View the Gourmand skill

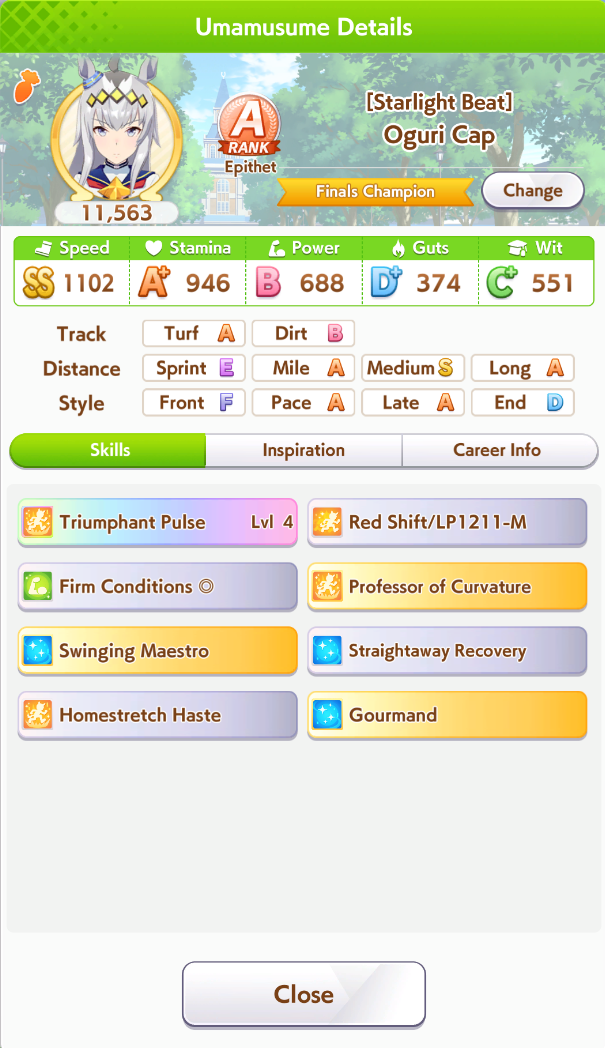coord(447,715)
